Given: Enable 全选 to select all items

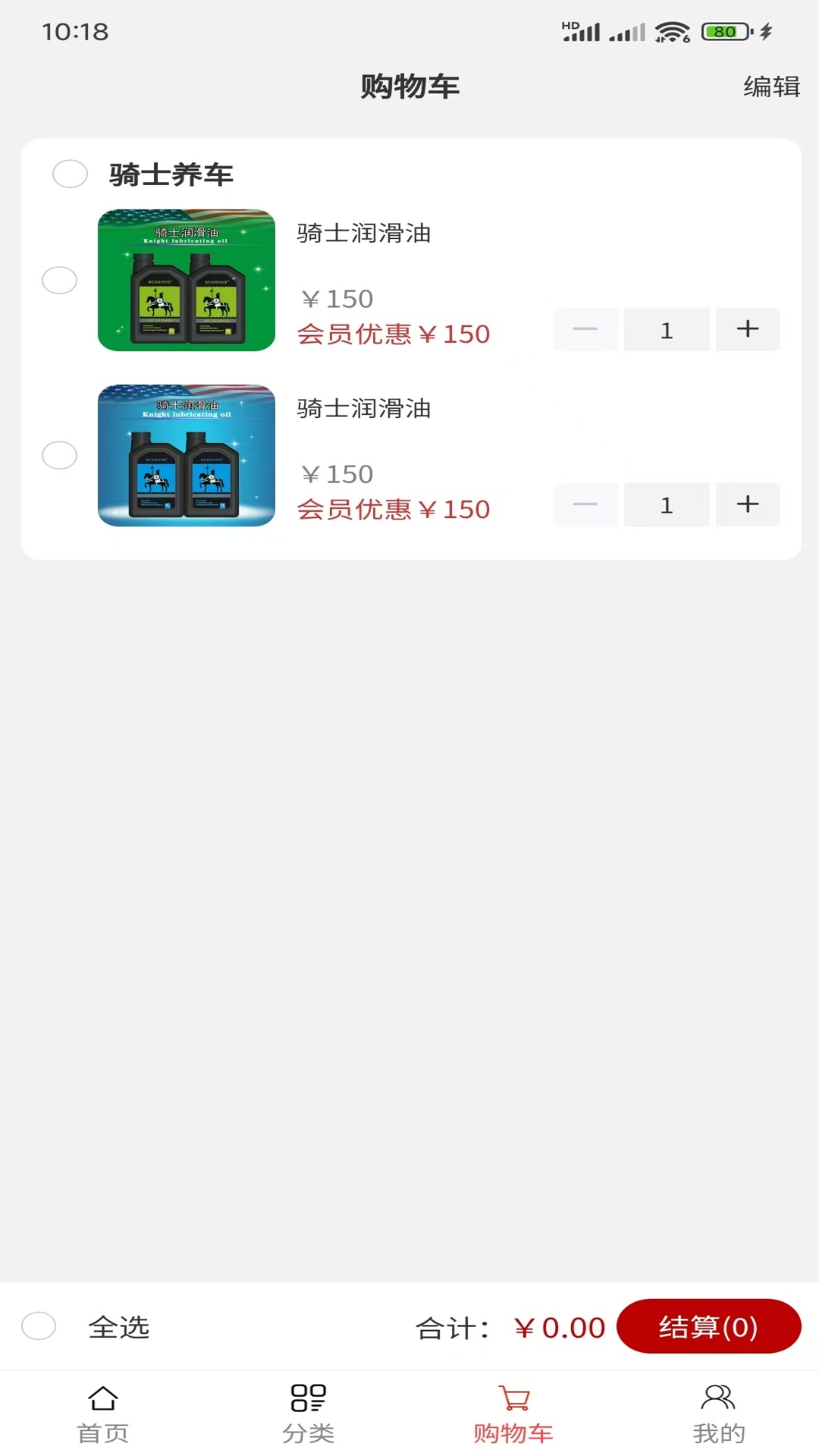Looking at the screenshot, I should pyautogui.click(x=39, y=1327).
